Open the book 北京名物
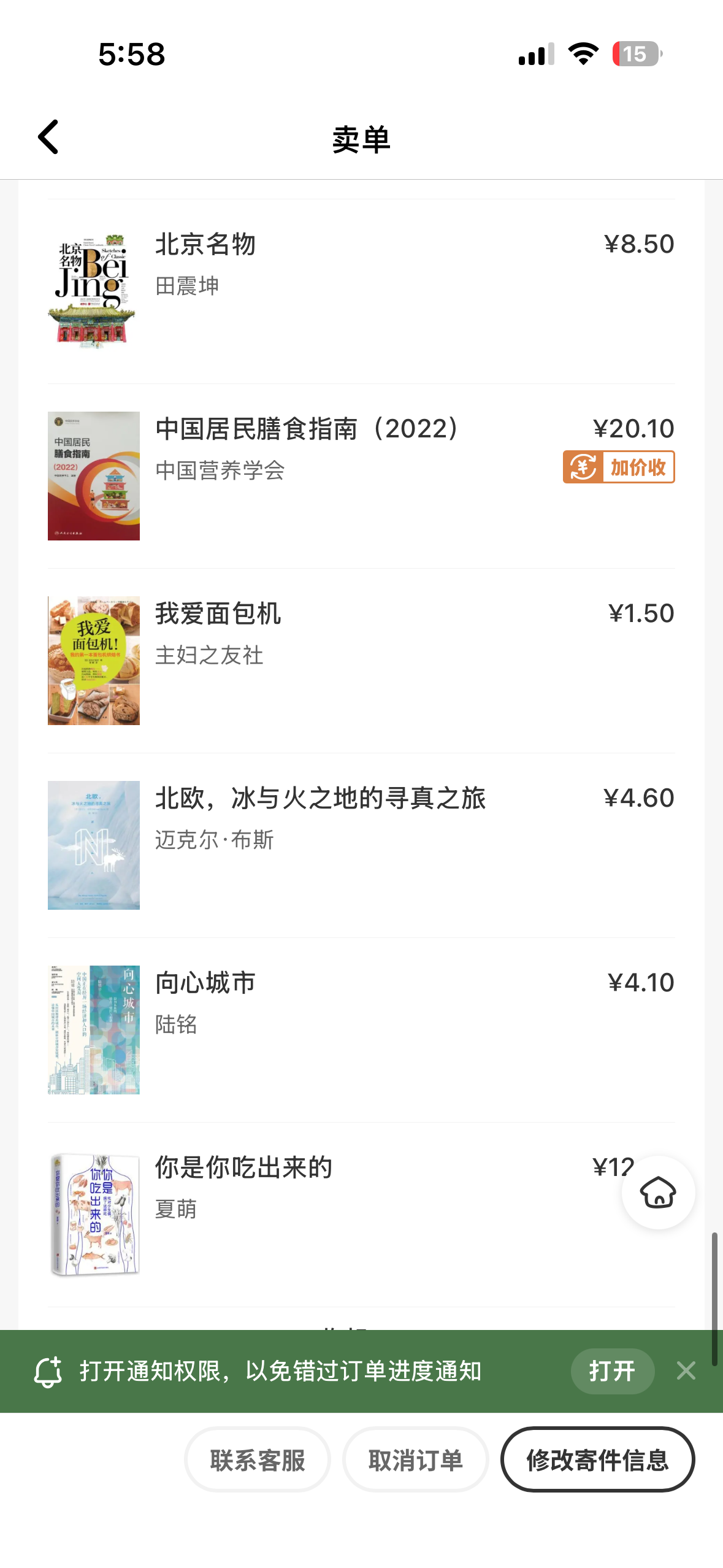723x1568 pixels. coord(205,244)
